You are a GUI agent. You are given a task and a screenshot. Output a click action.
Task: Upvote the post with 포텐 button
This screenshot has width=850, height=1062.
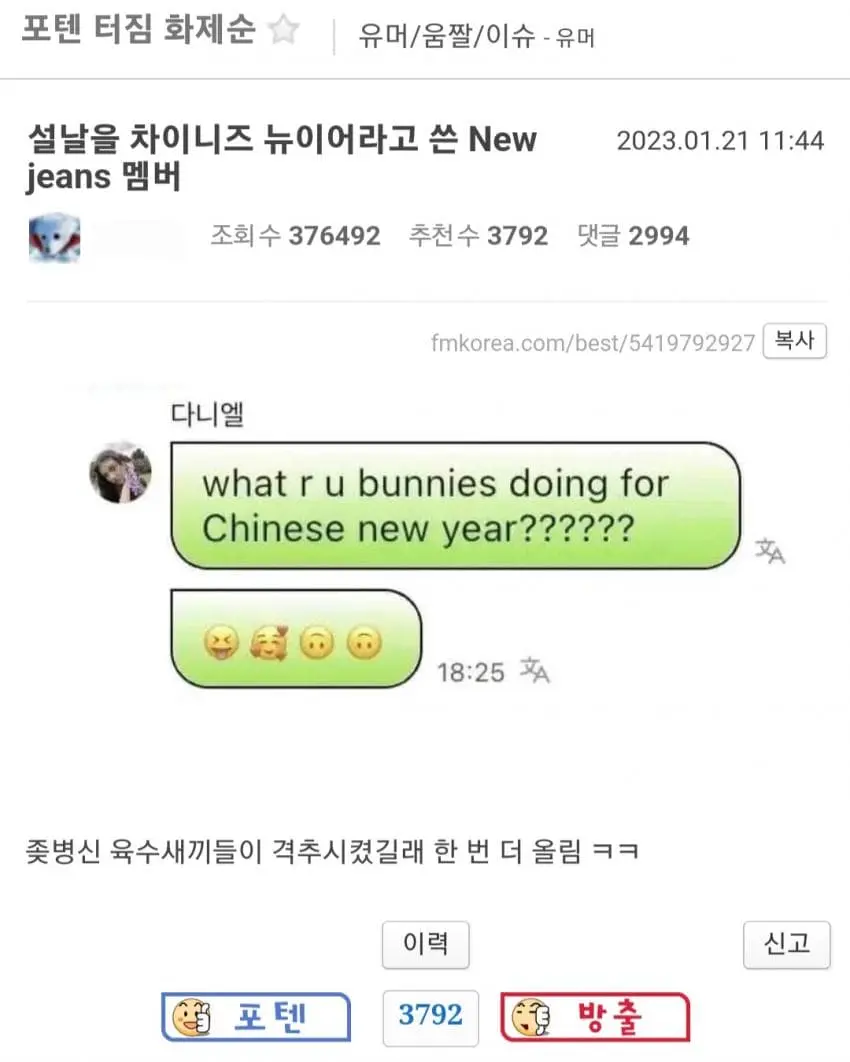tap(256, 1017)
